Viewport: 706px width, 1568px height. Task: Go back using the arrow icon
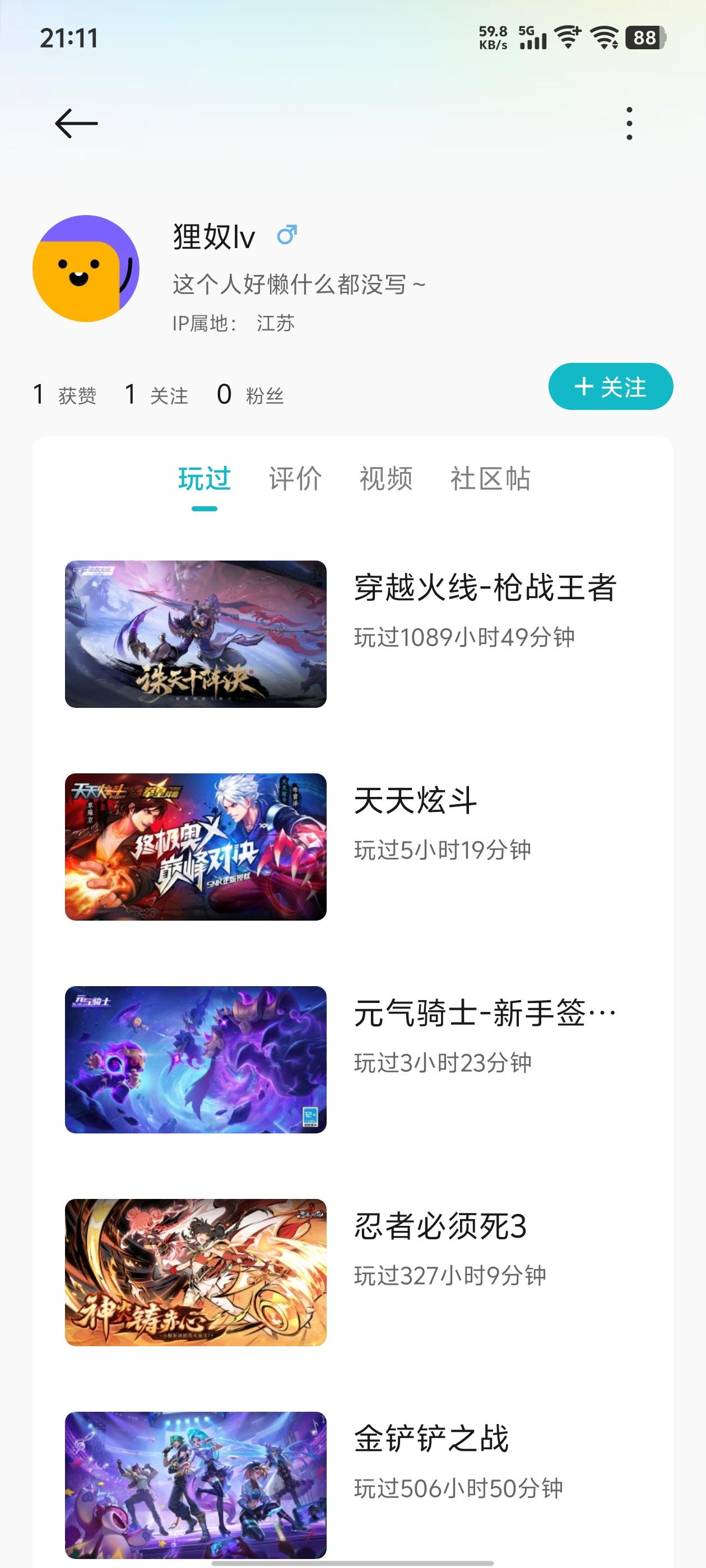pos(76,124)
